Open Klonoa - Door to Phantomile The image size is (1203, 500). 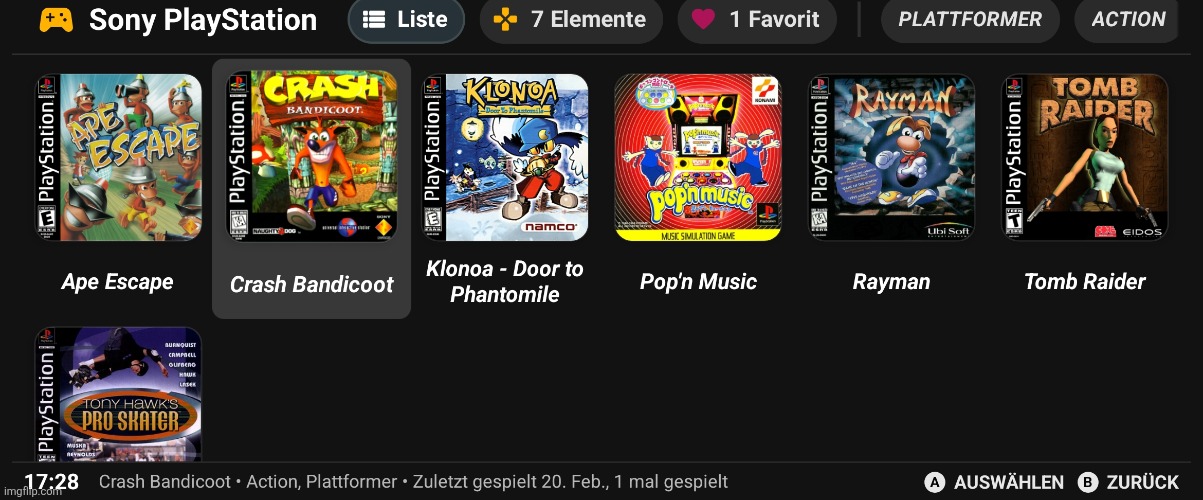(505, 158)
